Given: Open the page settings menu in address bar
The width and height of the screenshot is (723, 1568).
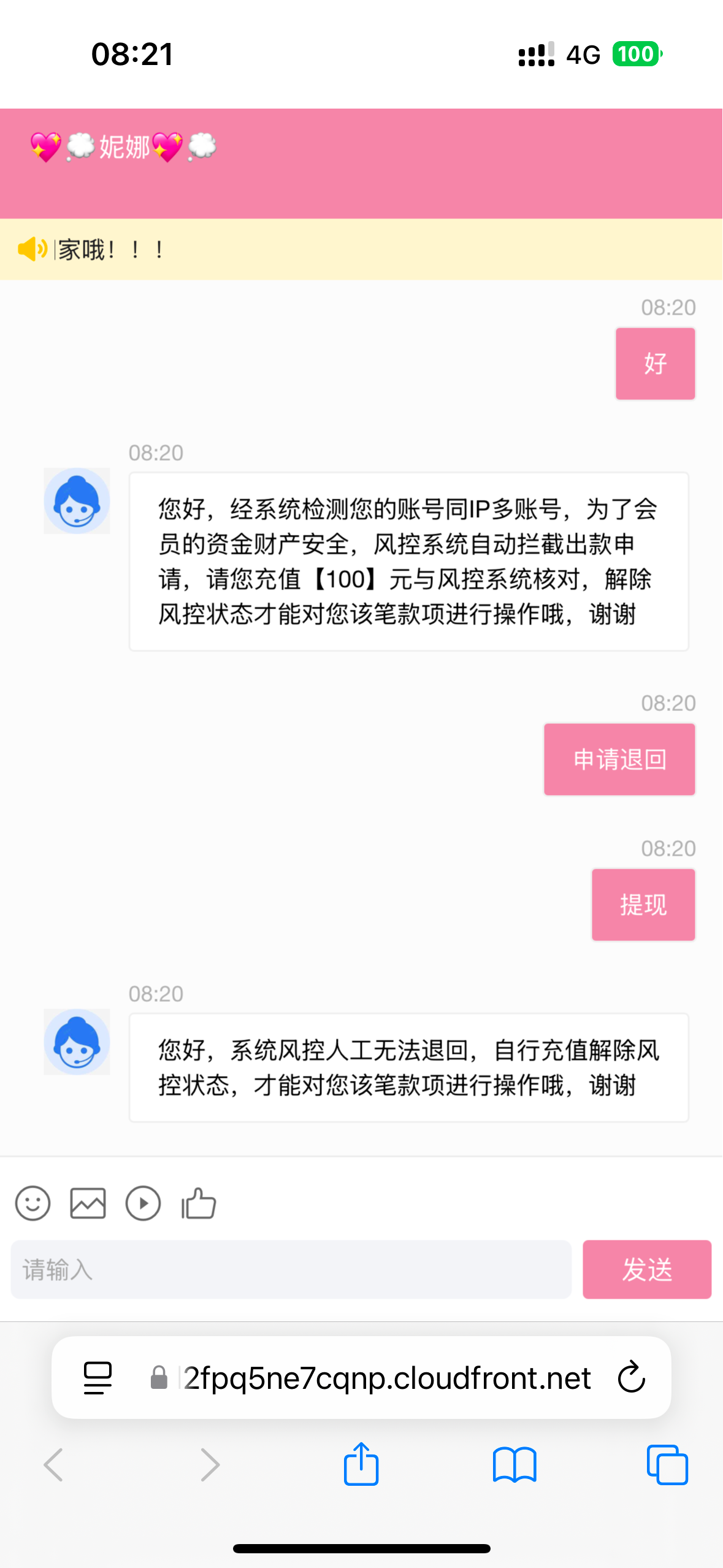Looking at the screenshot, I should tap(98, 1378).
